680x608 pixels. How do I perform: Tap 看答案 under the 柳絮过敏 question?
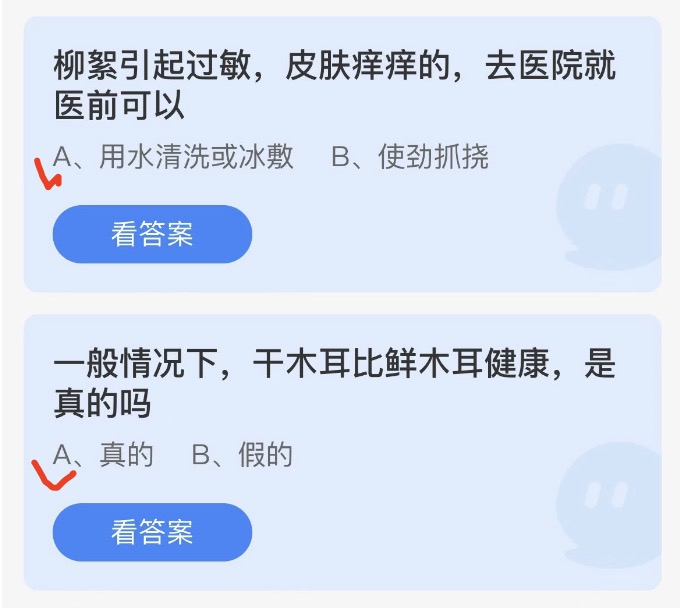[152, 234]
